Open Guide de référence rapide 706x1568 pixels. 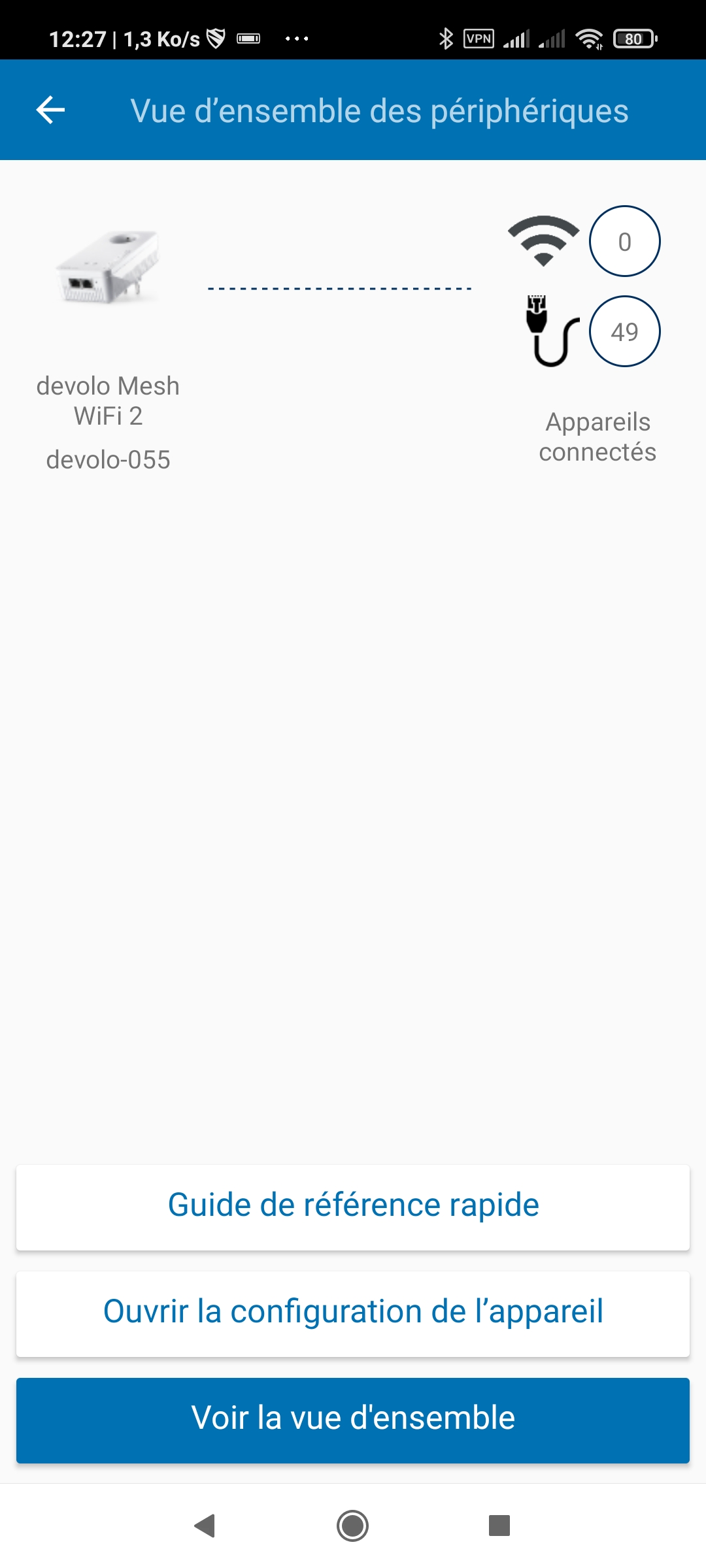[x=353, y=1207]
